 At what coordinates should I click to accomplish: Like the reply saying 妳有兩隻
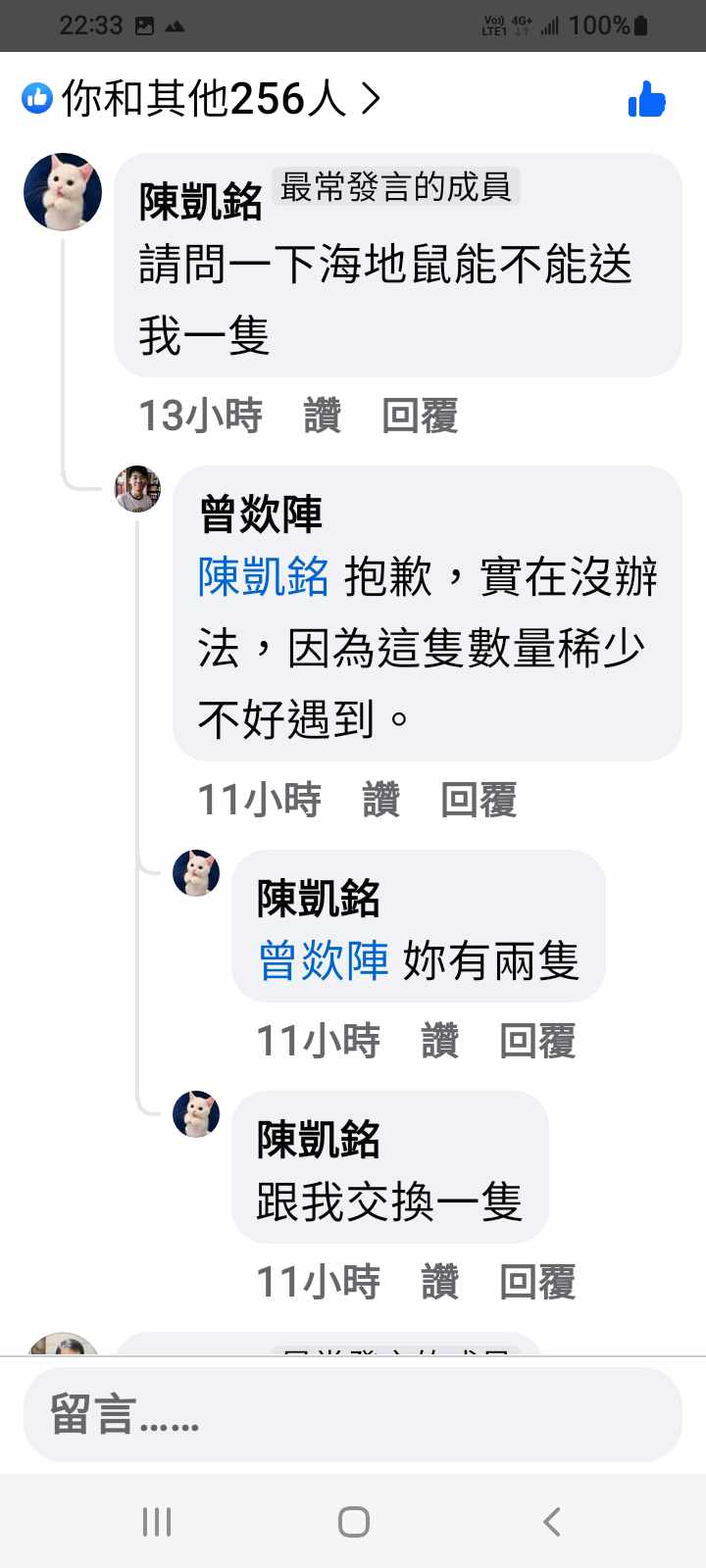439,1041
